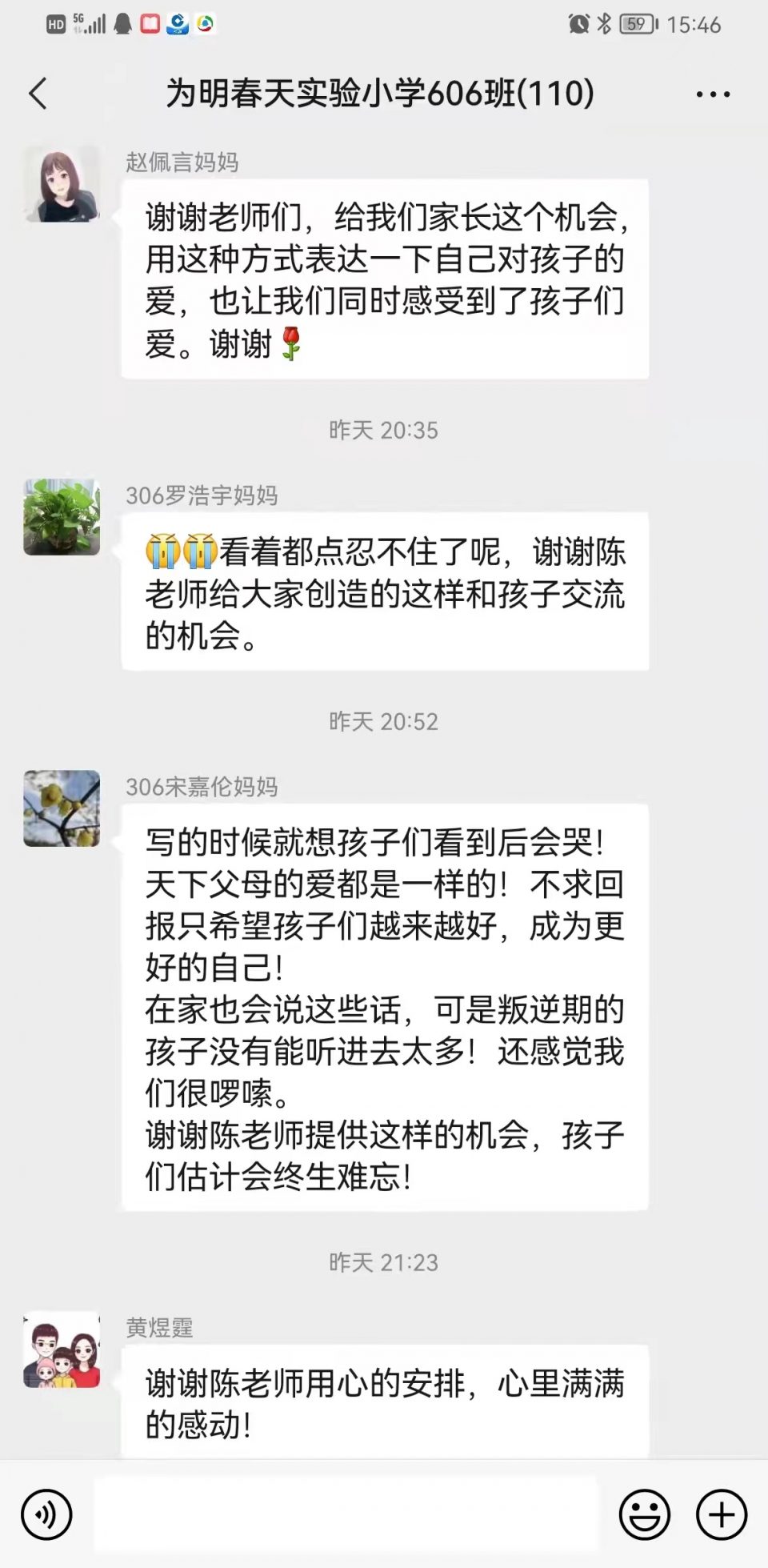The width and height of the screenshot is (768, 1568).
Task: Open the plus attachment menu
Action: coord(722,1514)
